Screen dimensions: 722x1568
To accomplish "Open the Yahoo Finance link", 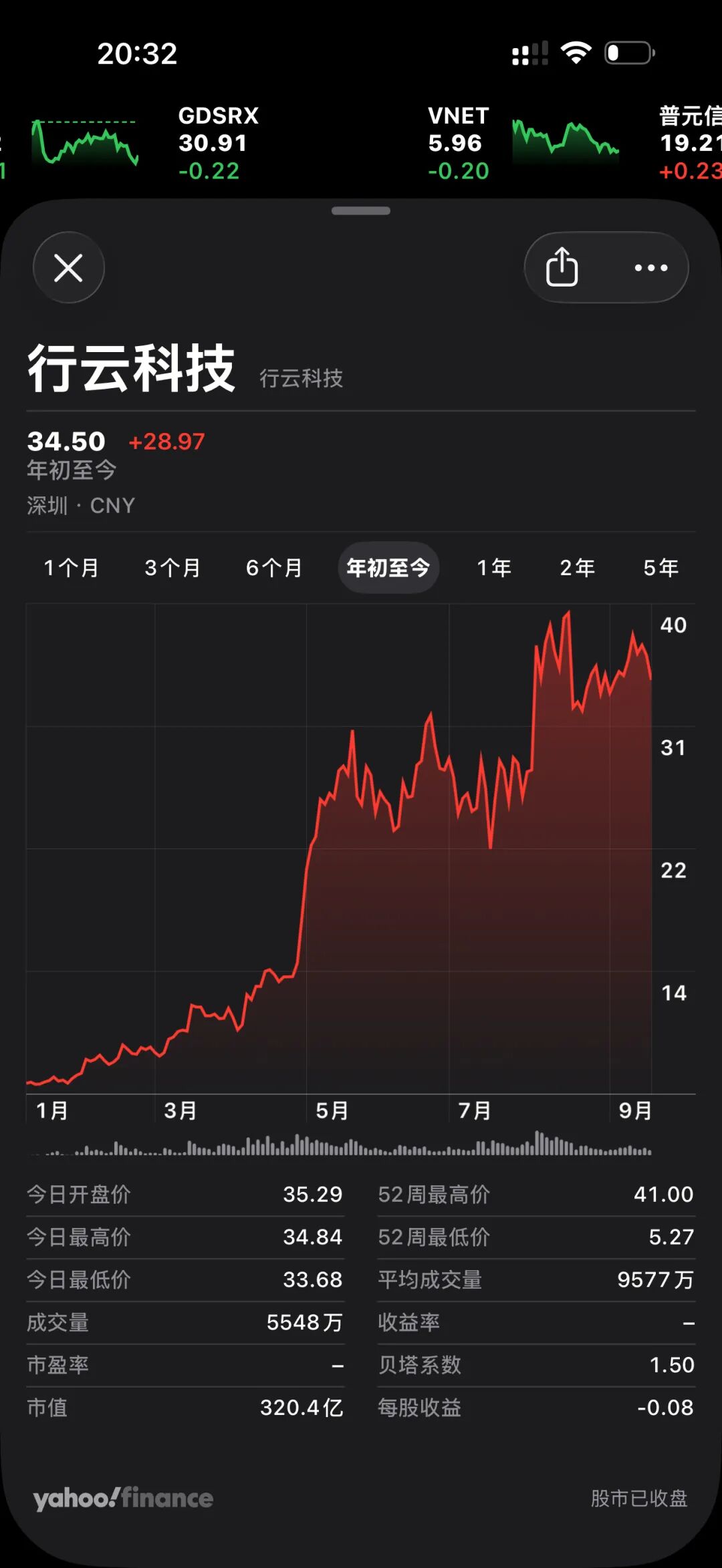I will 123,1498.
